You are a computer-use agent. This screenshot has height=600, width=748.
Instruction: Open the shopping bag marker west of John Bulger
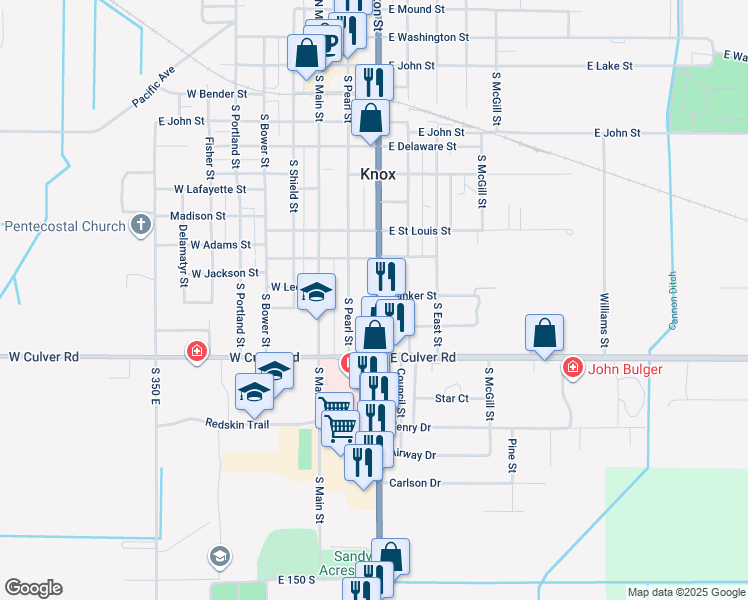(x=544, y=335)
